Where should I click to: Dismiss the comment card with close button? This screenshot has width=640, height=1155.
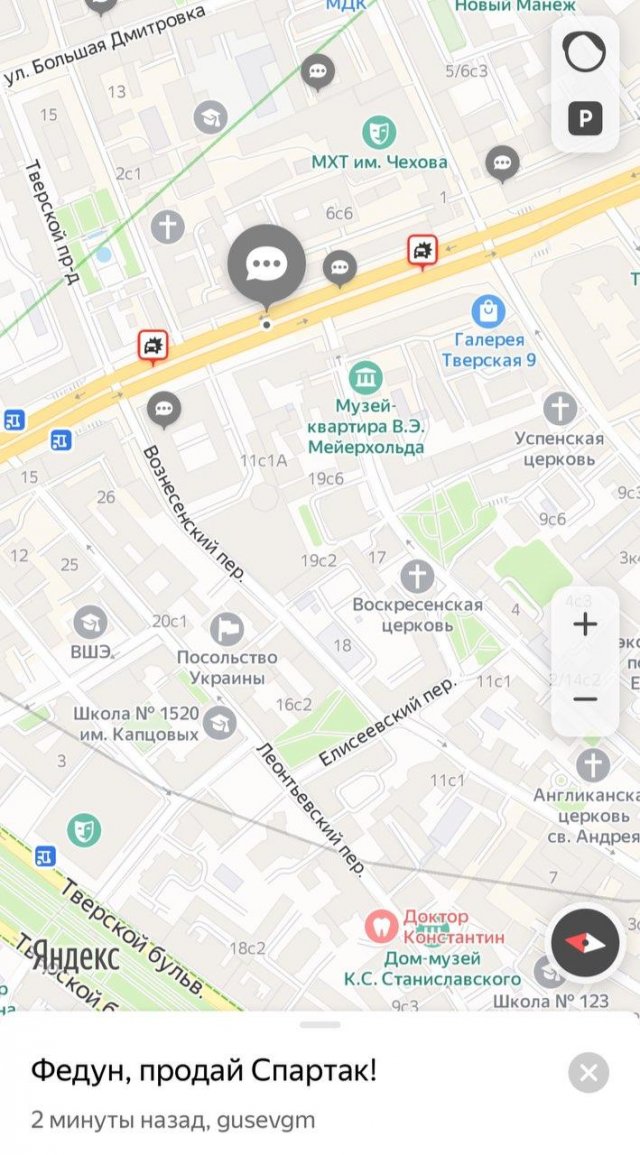tap(588, 1073)
